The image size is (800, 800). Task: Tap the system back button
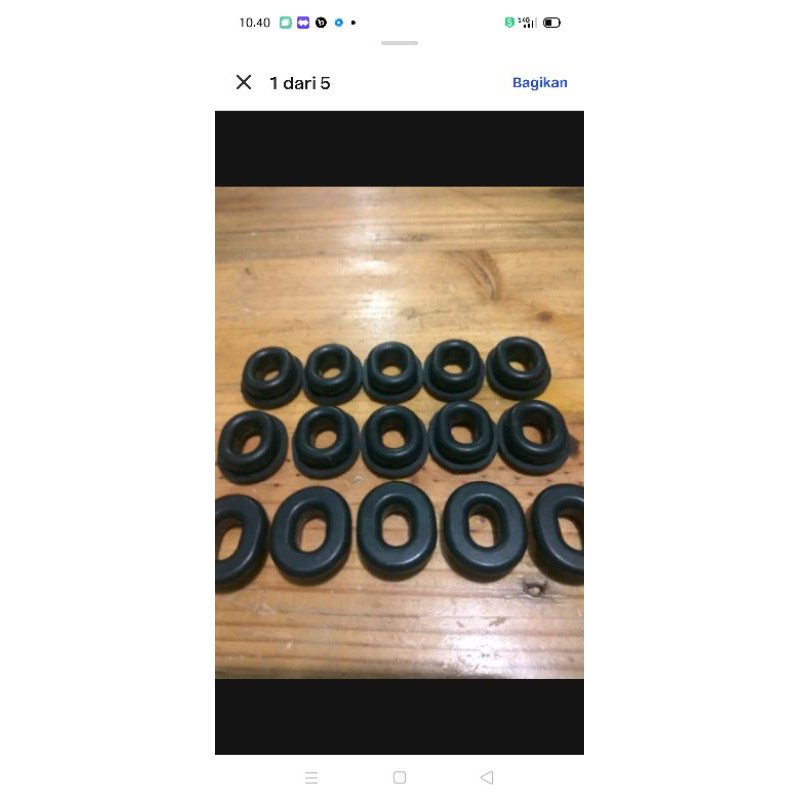pos(487,777)
